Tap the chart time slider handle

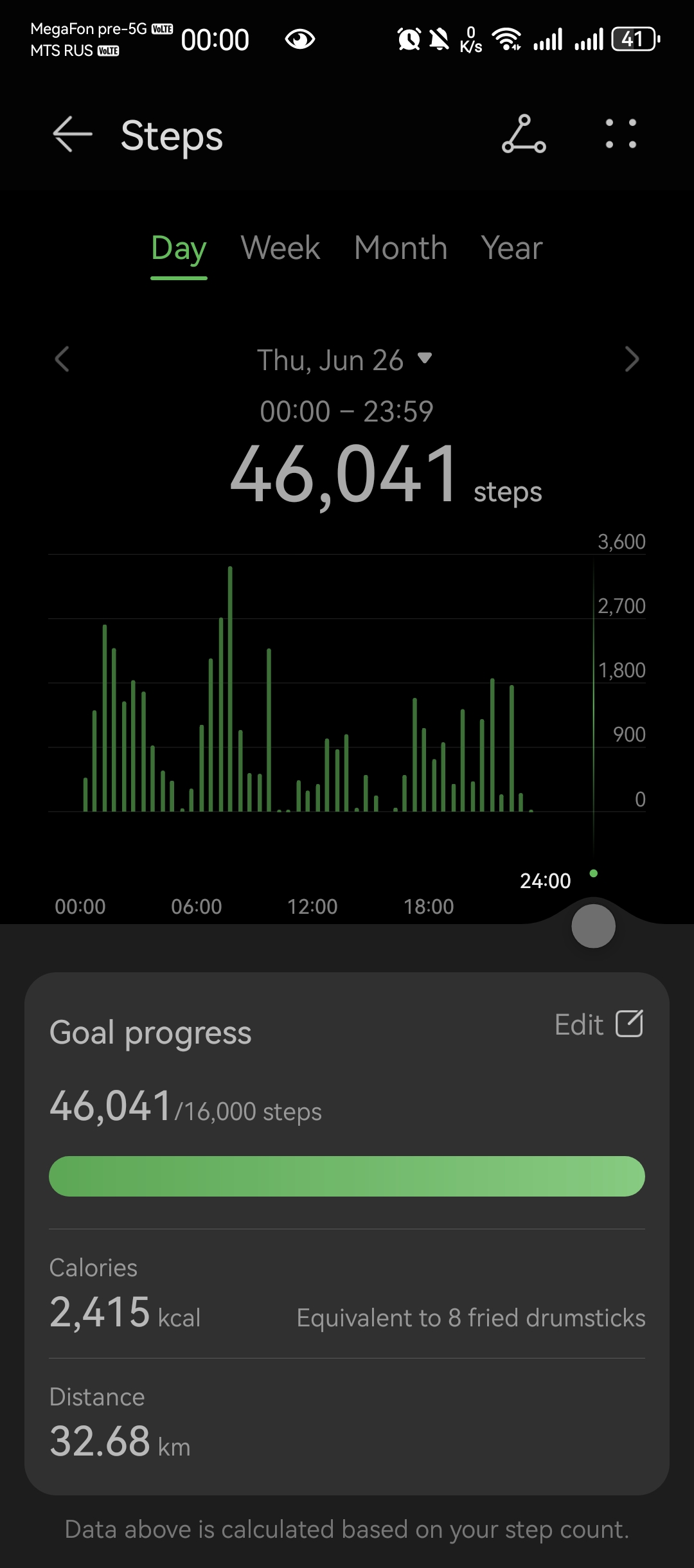593,926
